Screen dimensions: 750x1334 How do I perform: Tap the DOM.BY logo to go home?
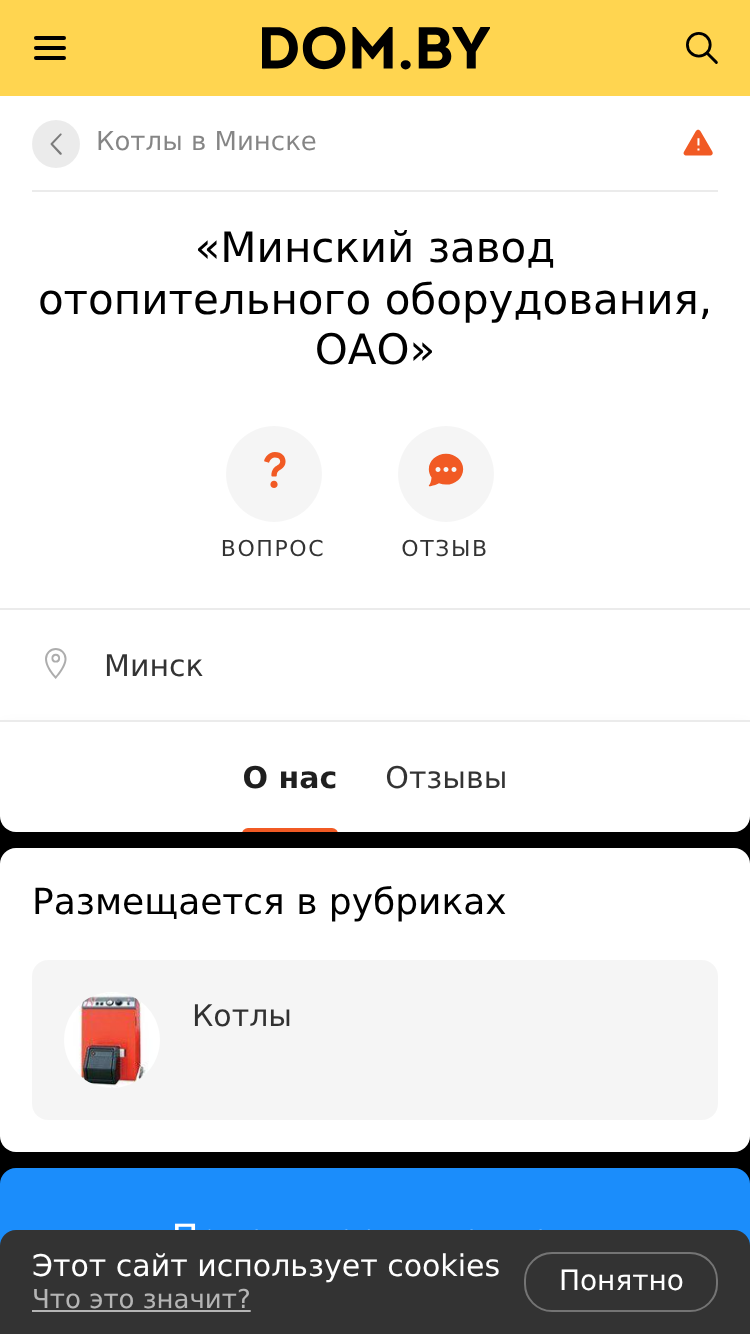(x=375, y=48)
